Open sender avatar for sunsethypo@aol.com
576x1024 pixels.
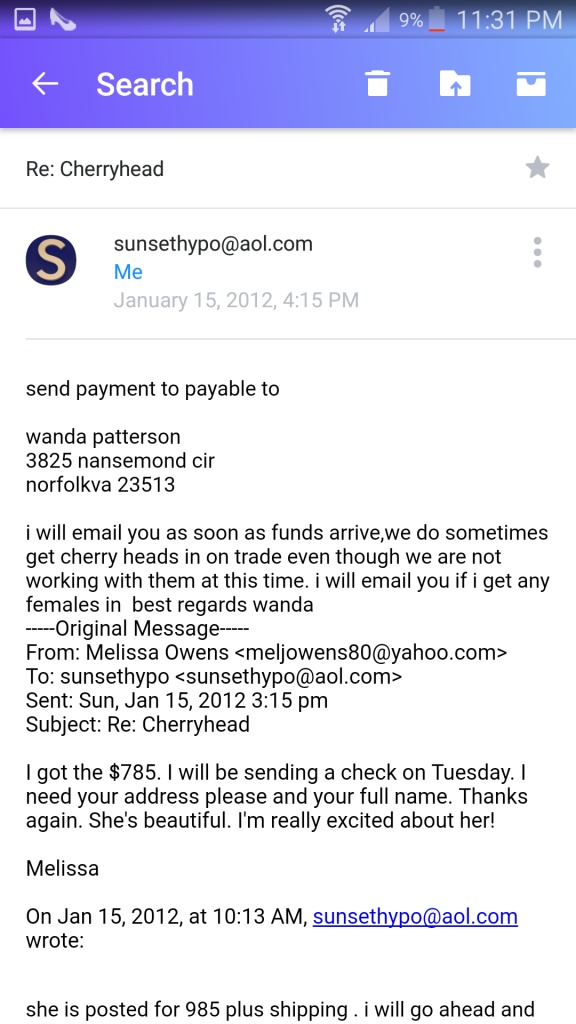click(51, 260)
